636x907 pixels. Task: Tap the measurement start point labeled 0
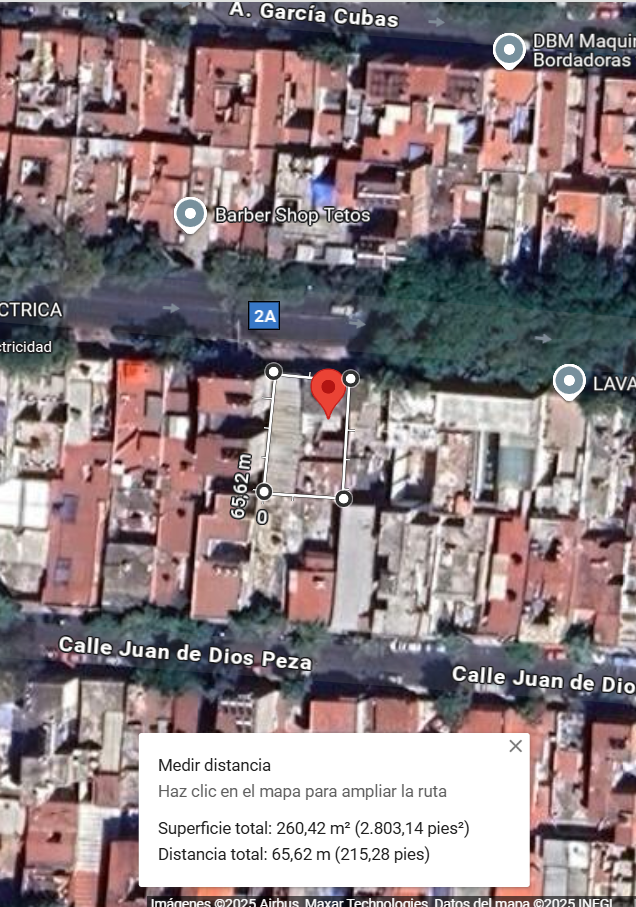pyautogui.click(x=264, y=492)
